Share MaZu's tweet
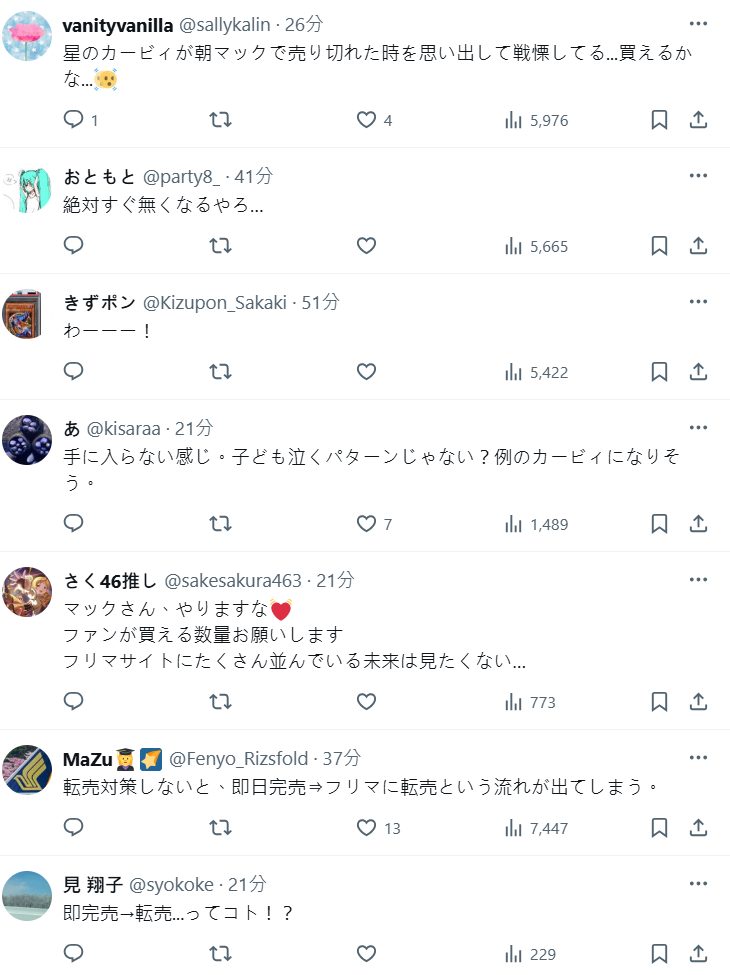The height and width of the screenshot is (975, 730). [x=699, y=827]
